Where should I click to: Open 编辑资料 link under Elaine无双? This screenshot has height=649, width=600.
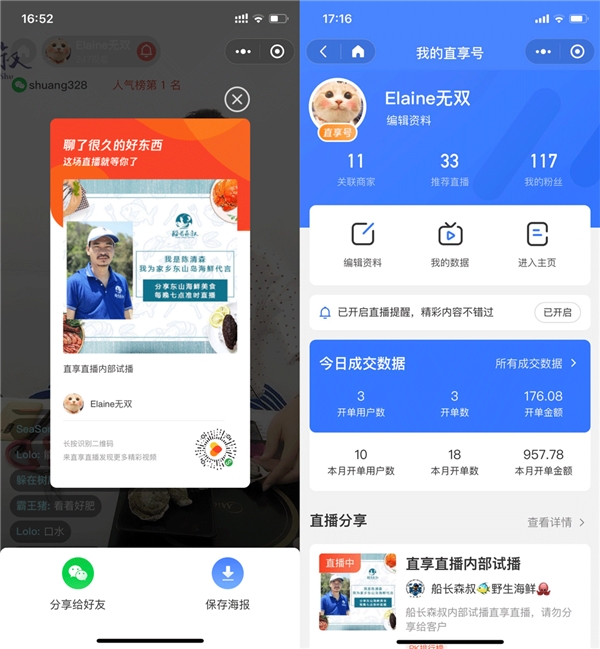(x=408, y=121)
